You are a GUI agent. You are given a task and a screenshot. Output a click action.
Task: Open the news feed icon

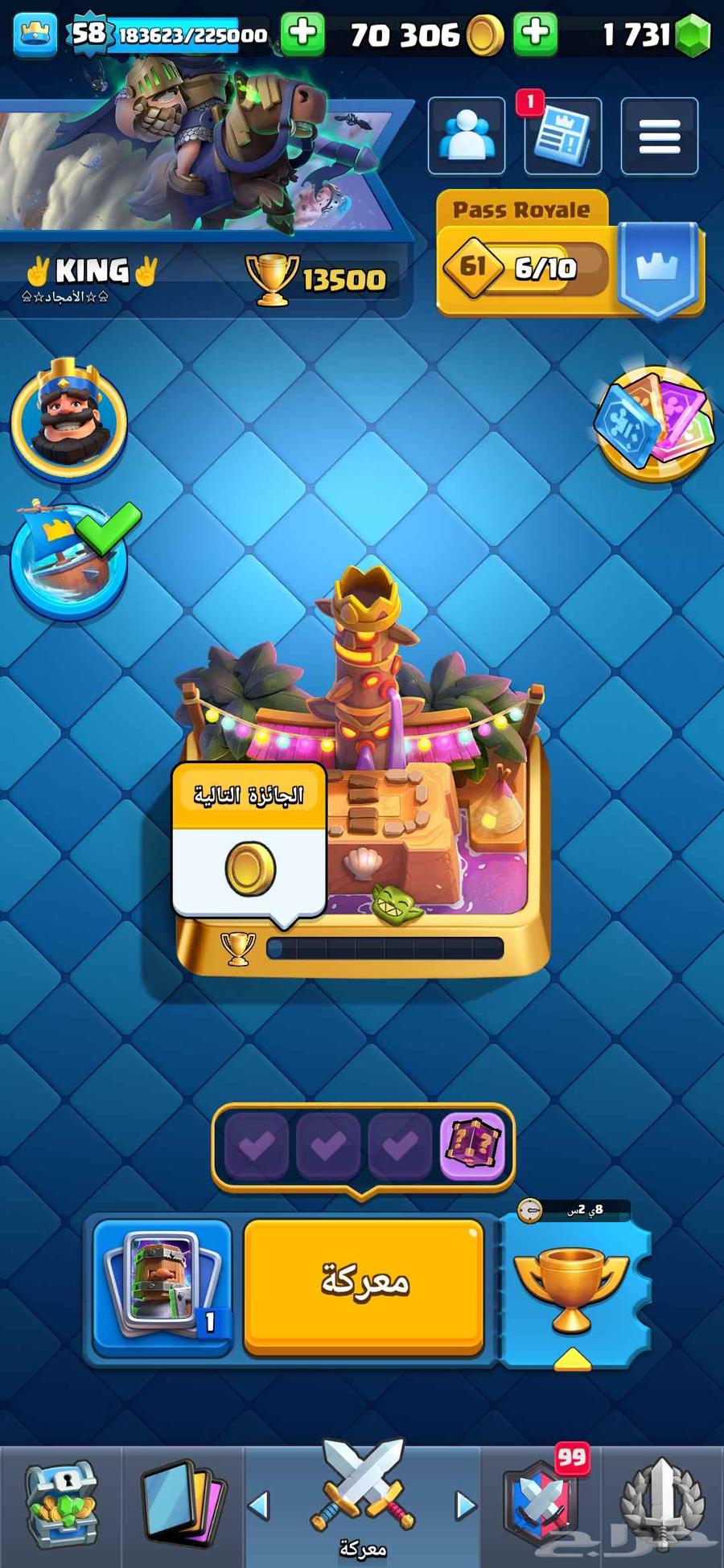(x=563, y=135)
